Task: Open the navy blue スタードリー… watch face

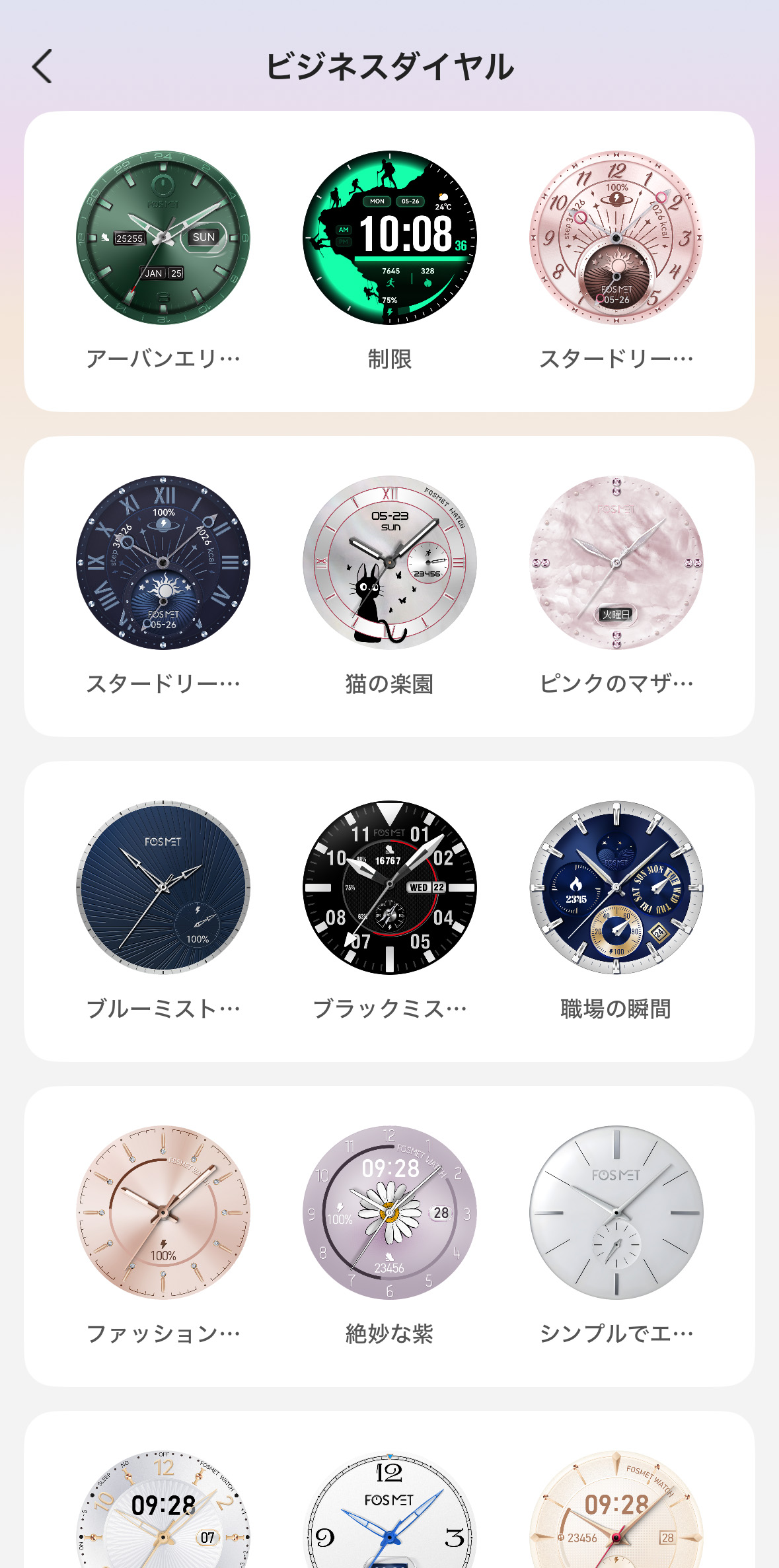Action: (163, 563)
